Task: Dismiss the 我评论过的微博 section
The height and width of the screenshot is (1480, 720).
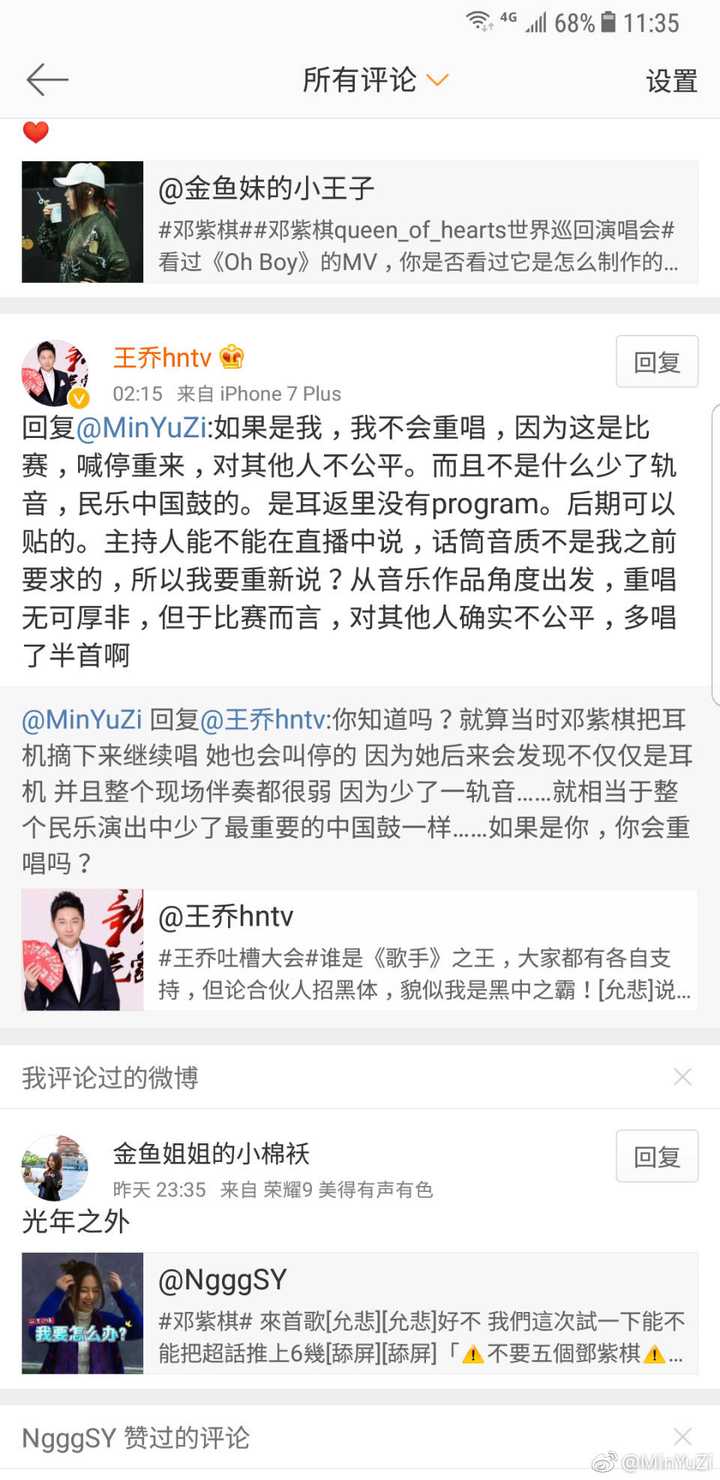Action: (682, 1077)
